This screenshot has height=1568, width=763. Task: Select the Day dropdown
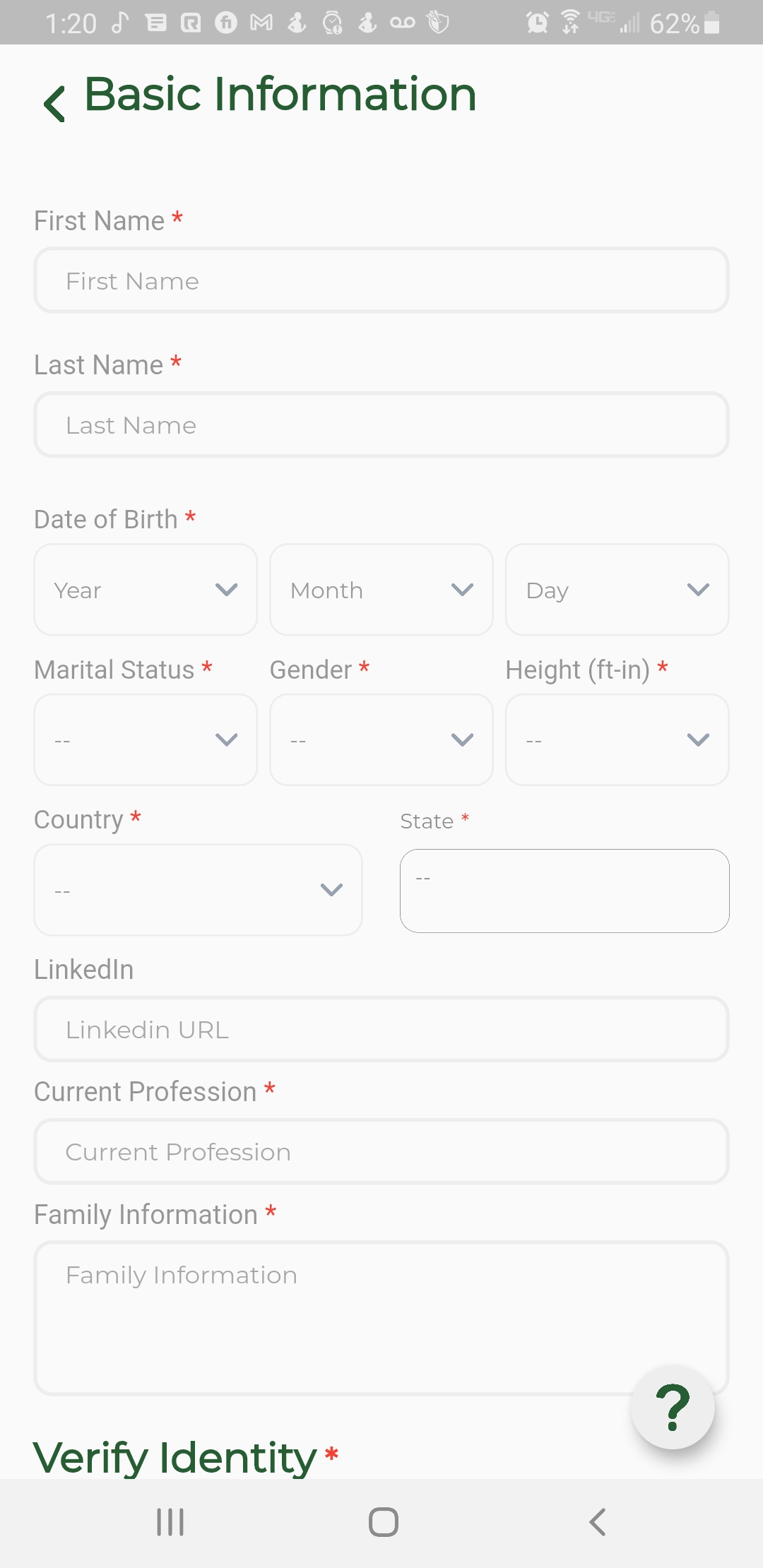click(x=617, y=590)
